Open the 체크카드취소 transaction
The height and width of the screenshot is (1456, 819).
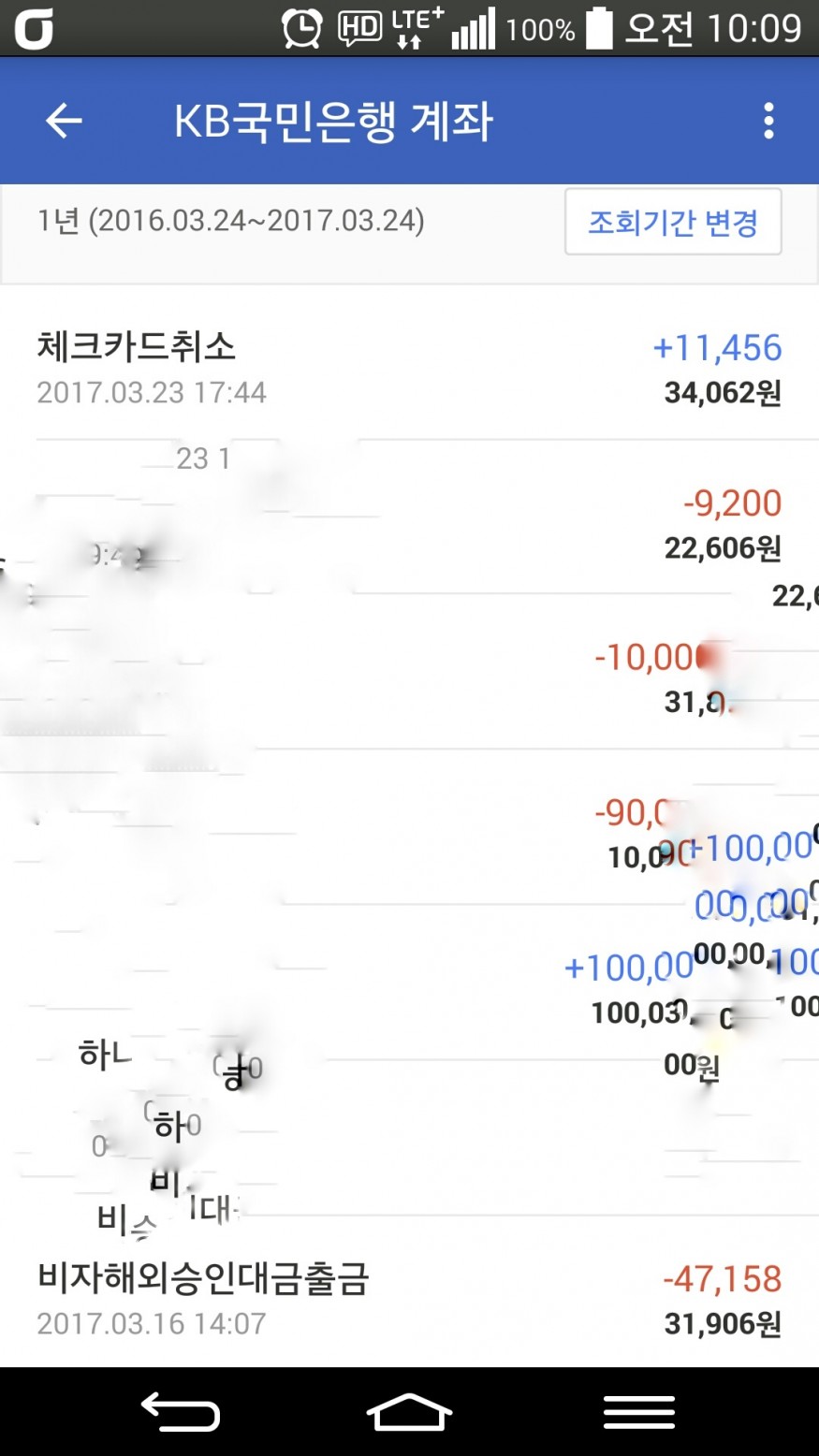409,368
